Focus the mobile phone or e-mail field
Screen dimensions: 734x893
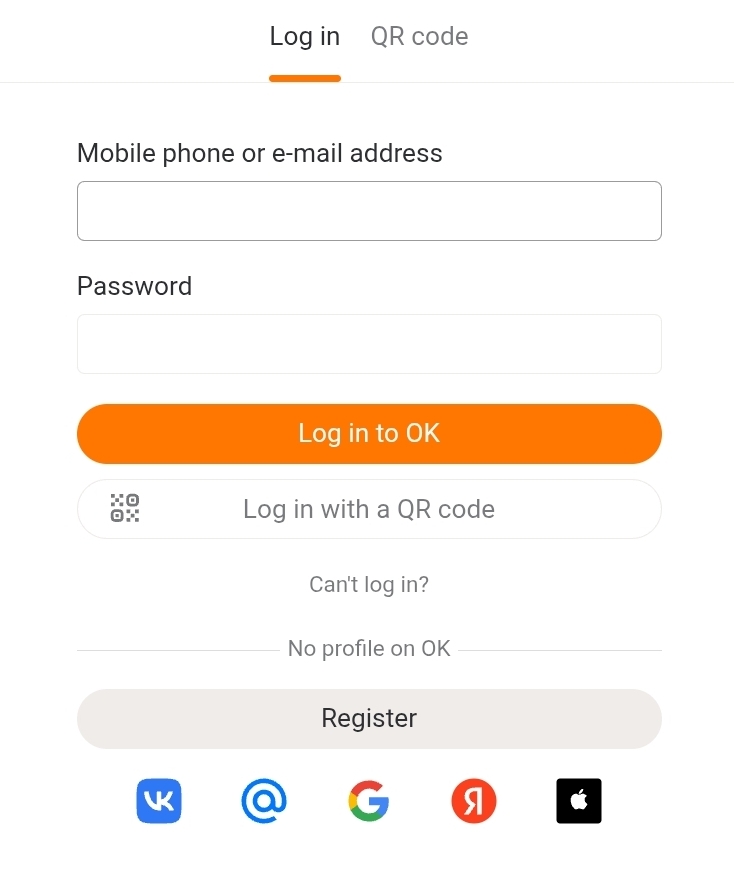point(369,211)
